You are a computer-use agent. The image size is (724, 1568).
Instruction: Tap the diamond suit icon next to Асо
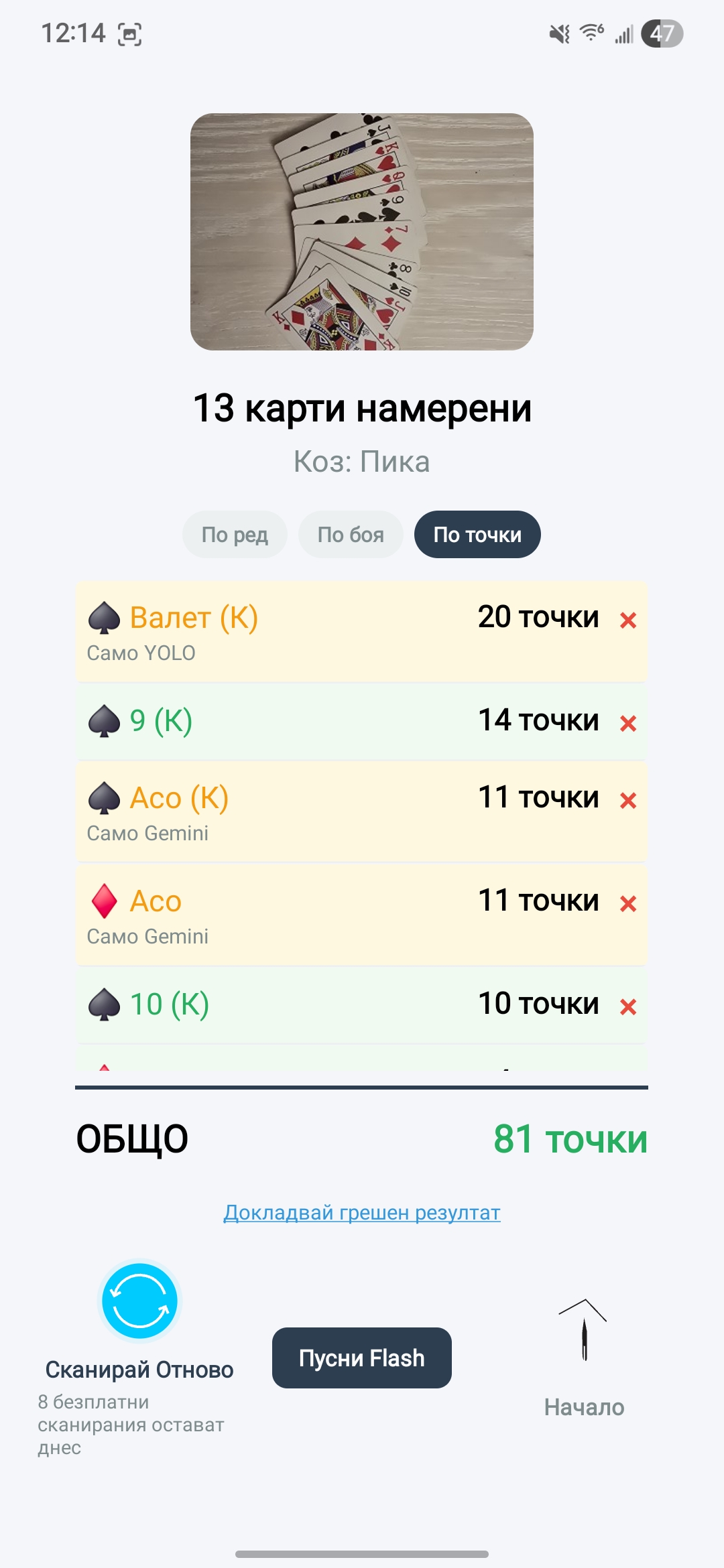tap(105, 901)
